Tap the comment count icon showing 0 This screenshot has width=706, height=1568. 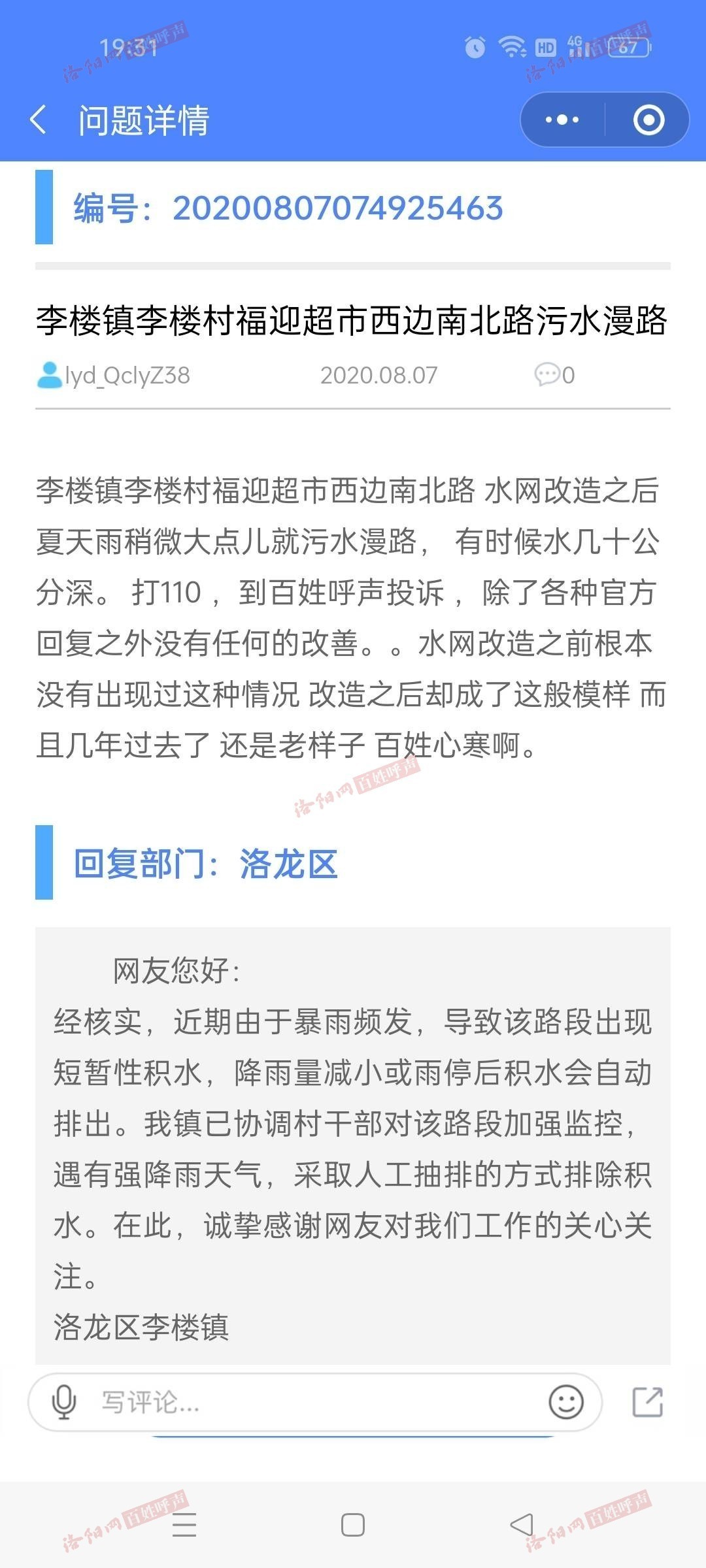click(x=554, y=375)
